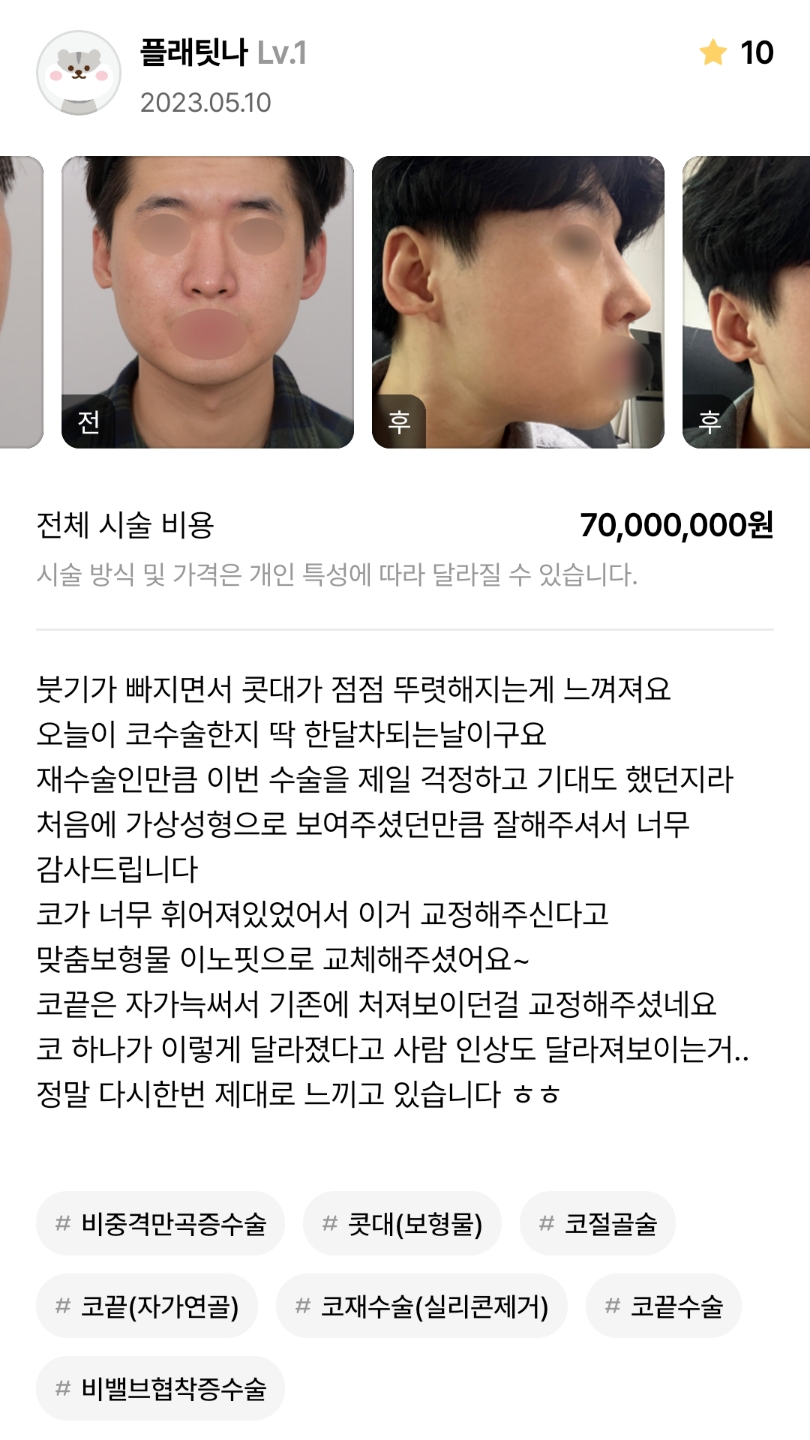
Task: Tap the 코재수술(실리콘제거) chip
Action: 421,1306
